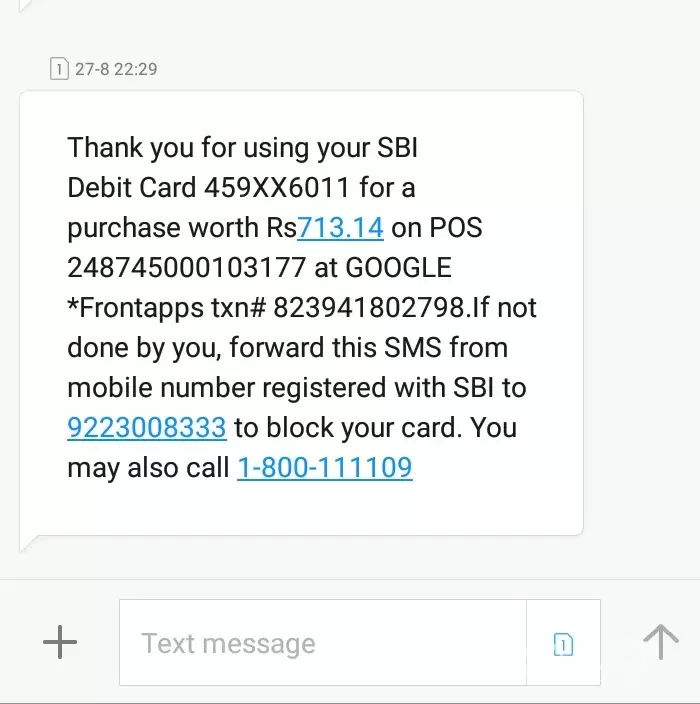Call the 1-800-111109 helpline link
700x704 pixels.
(324, 467)
